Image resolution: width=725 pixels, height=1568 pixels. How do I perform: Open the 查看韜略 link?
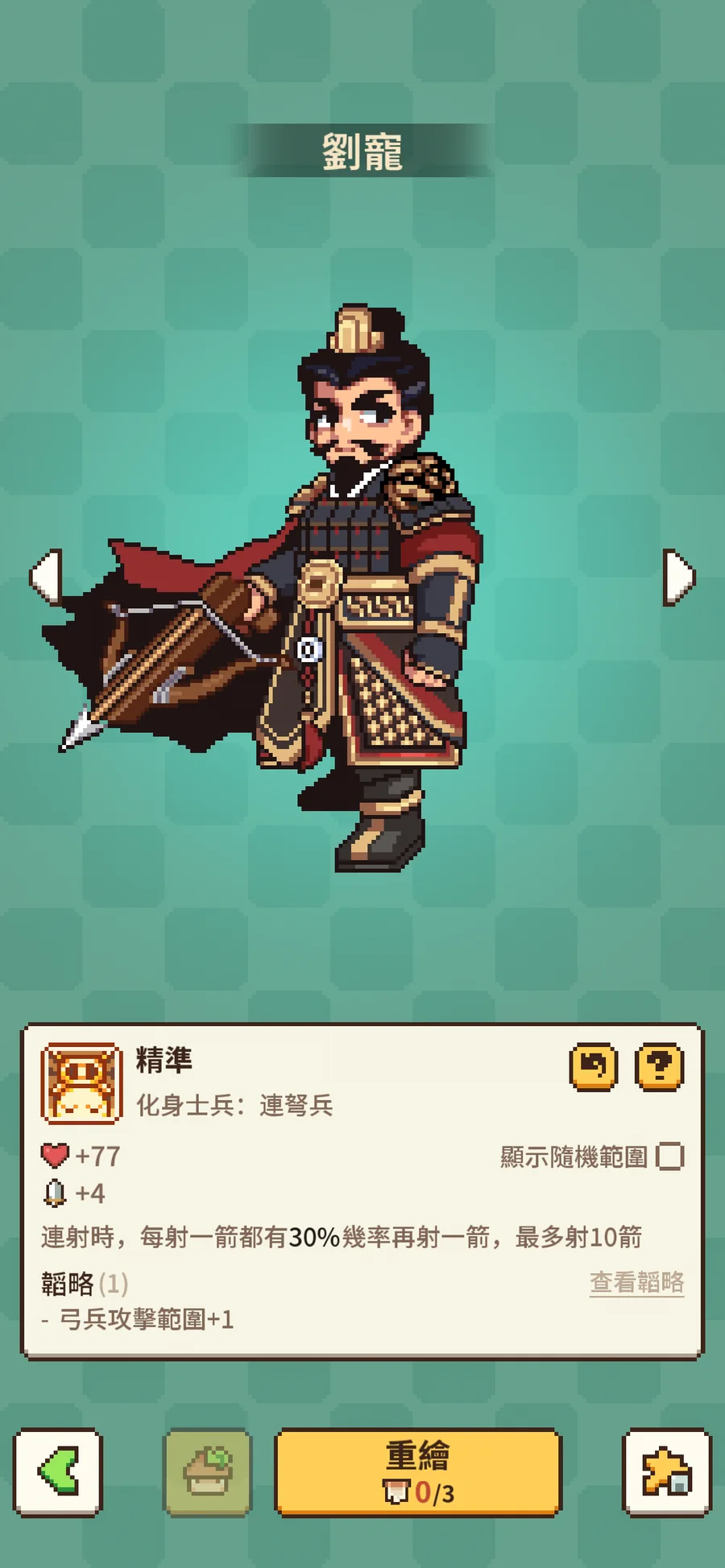636,1282
